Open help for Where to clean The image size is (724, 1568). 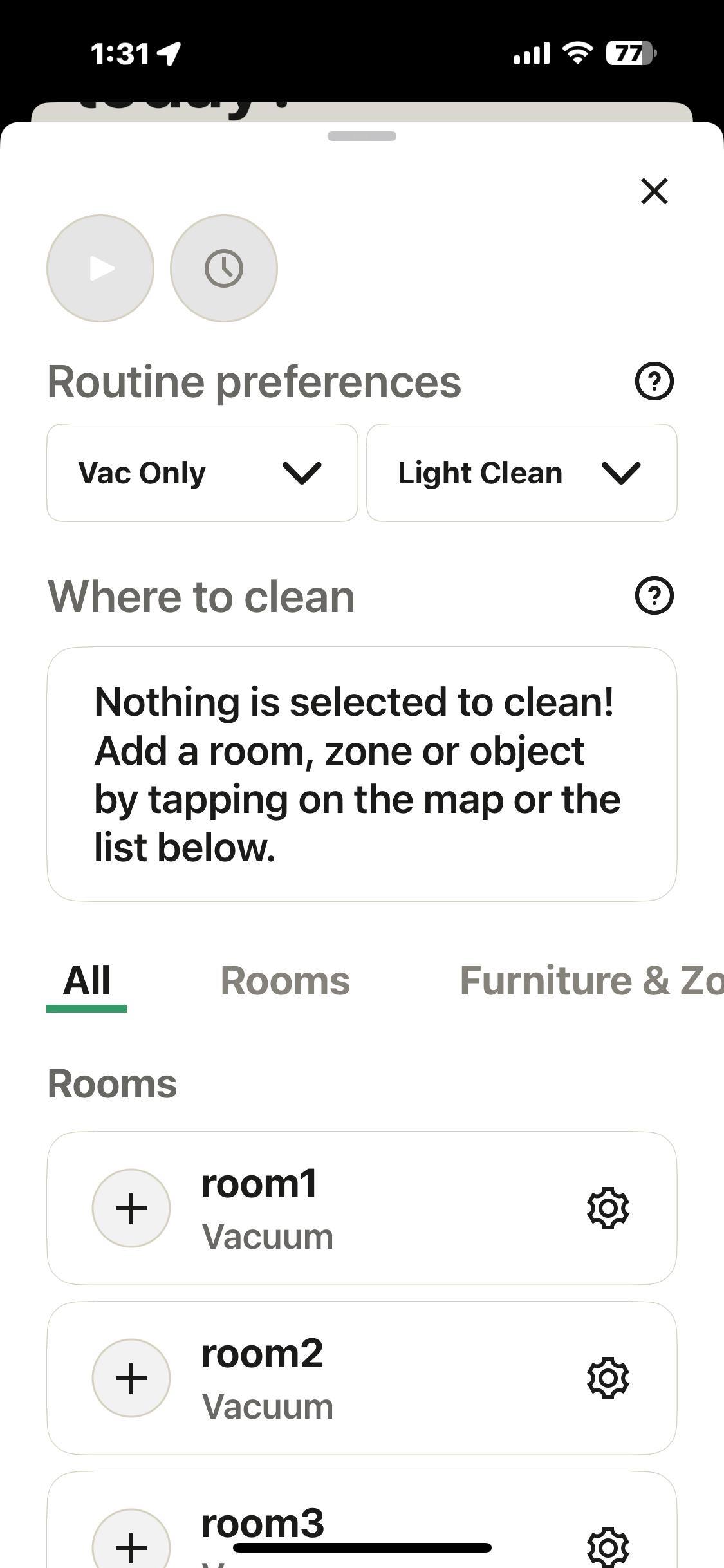coord(654,596)
